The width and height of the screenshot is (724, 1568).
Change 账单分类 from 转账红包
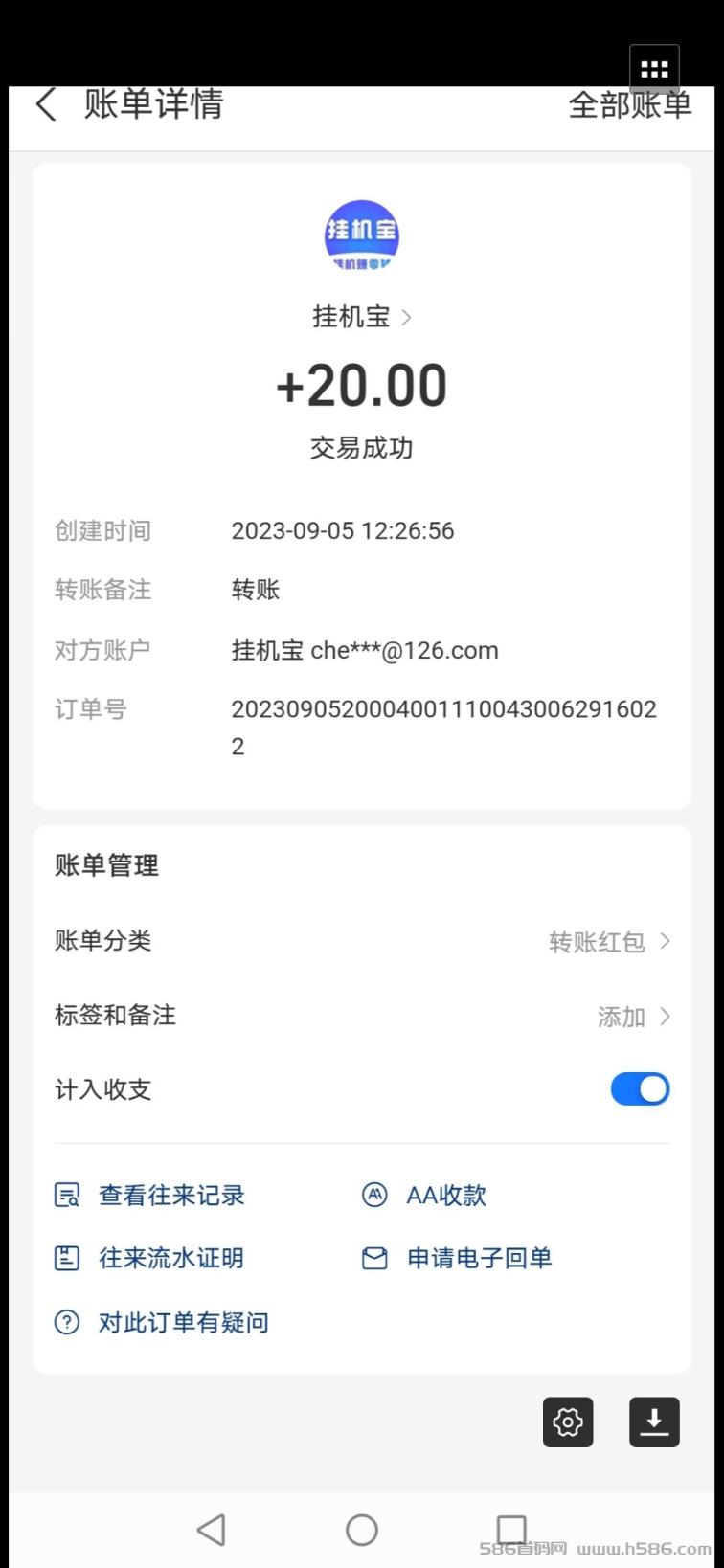362,941
